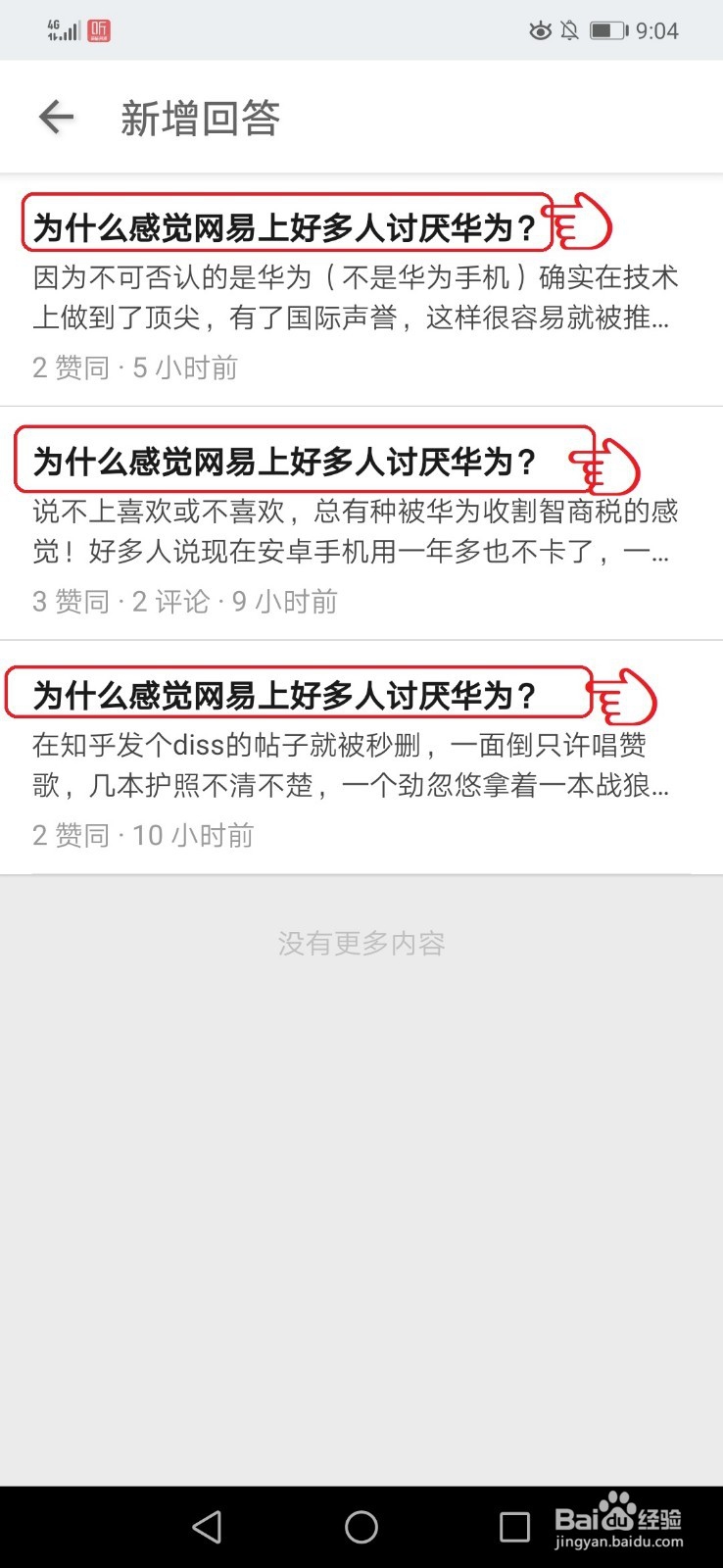The image size is (723, 1568).
Task: Open the red listening app icon in status bar
Action: point(101,30)
